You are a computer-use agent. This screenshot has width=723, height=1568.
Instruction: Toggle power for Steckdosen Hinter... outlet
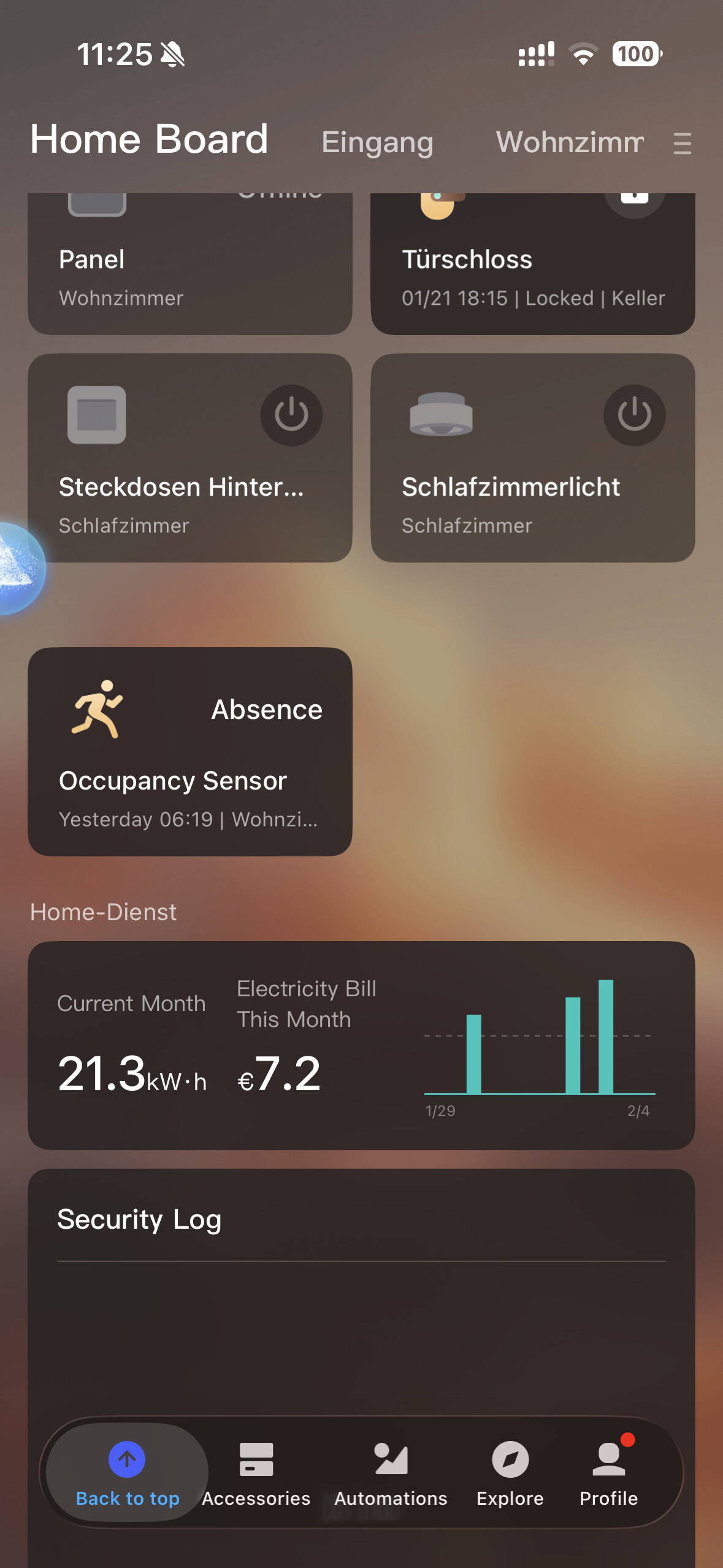click(x=291, y=415)
